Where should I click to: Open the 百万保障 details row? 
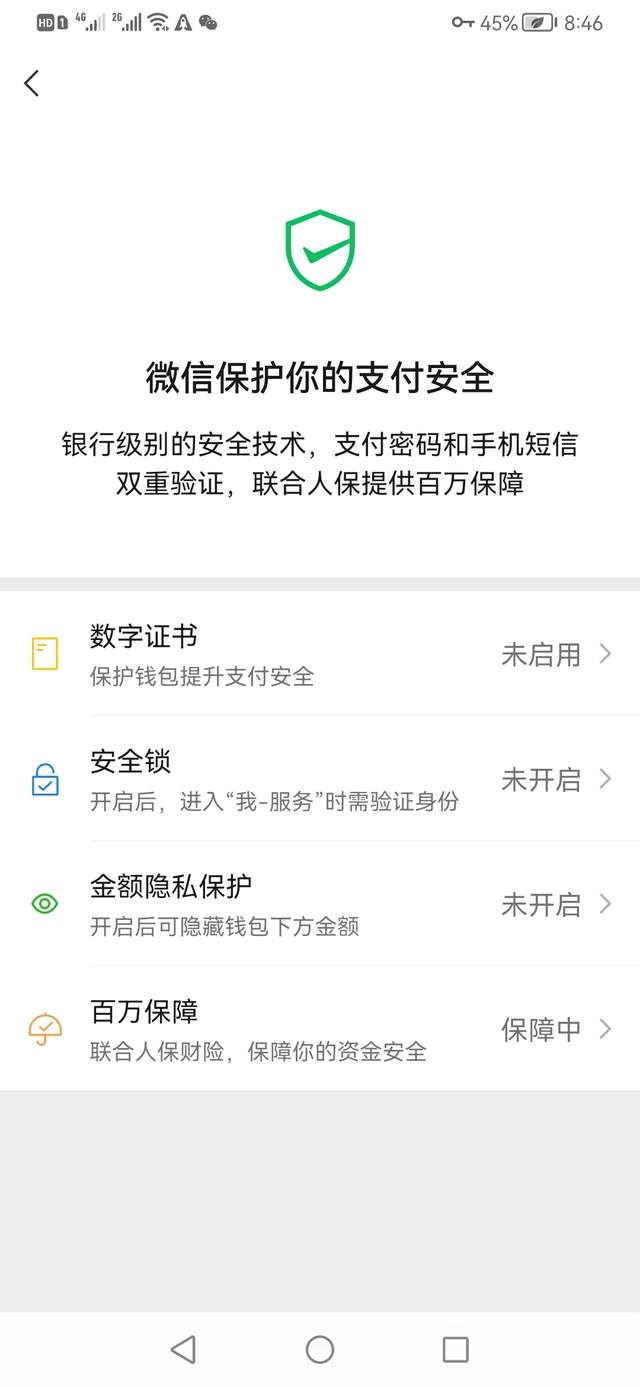coord(320,1029)
